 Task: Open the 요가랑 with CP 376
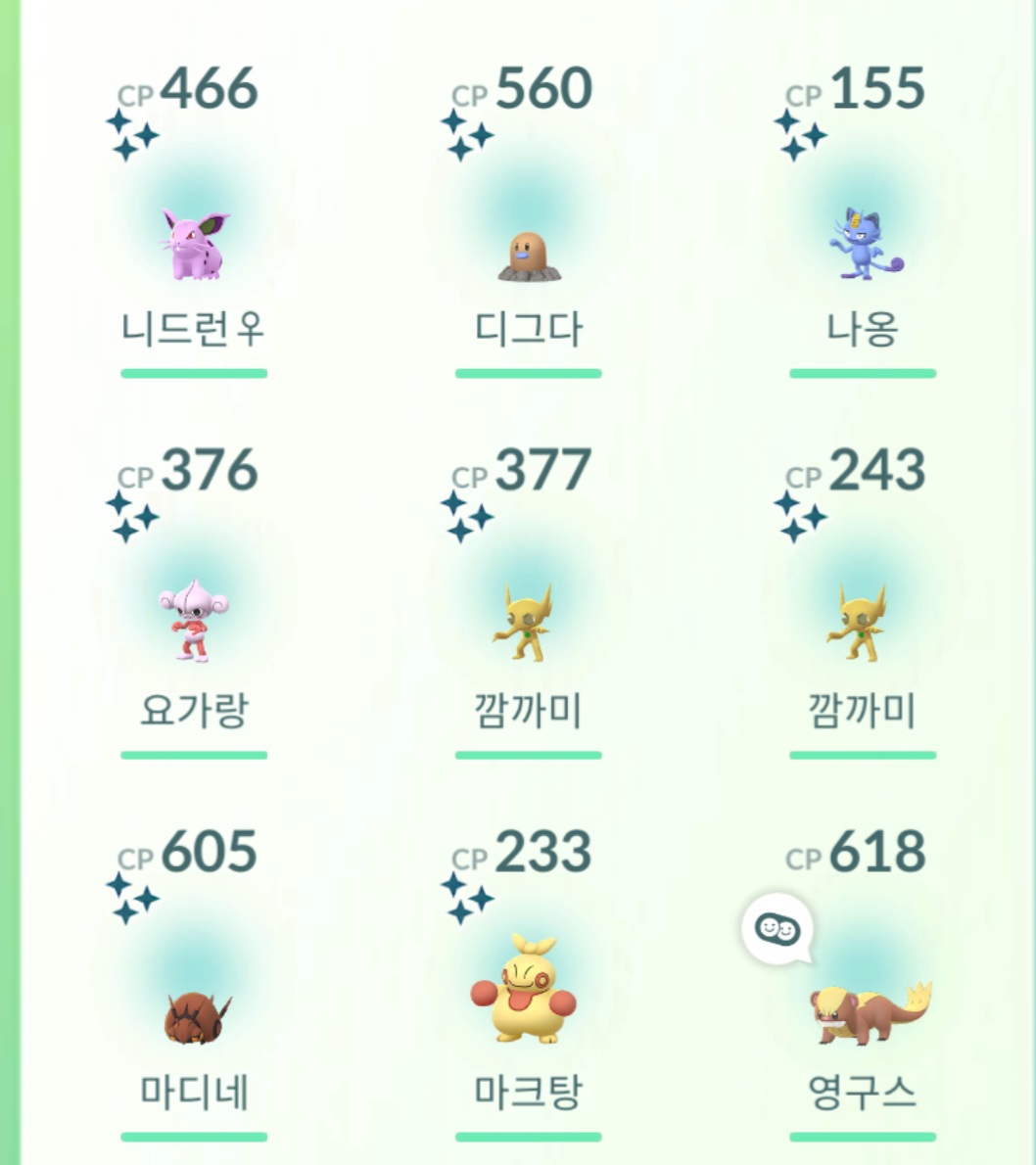[x=194, y=622]
